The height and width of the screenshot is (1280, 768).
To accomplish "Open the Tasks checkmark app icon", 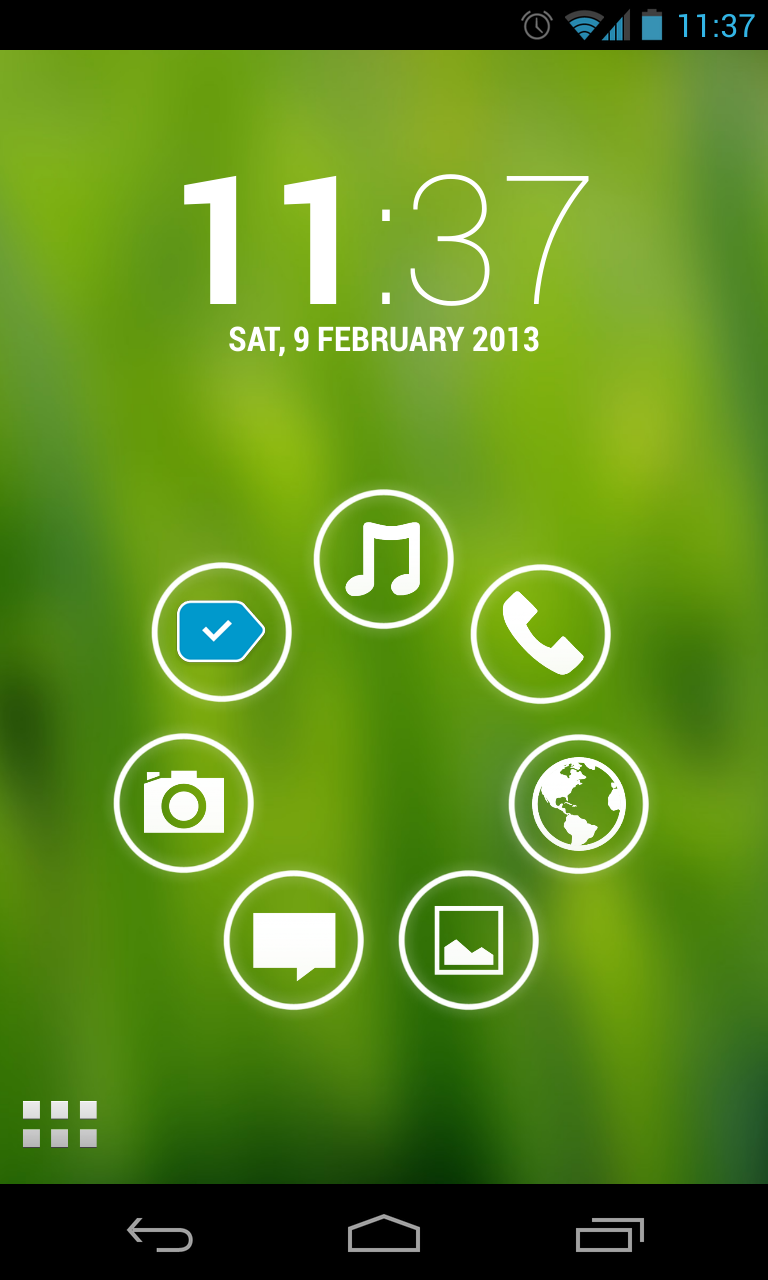I will pos(222,631).
